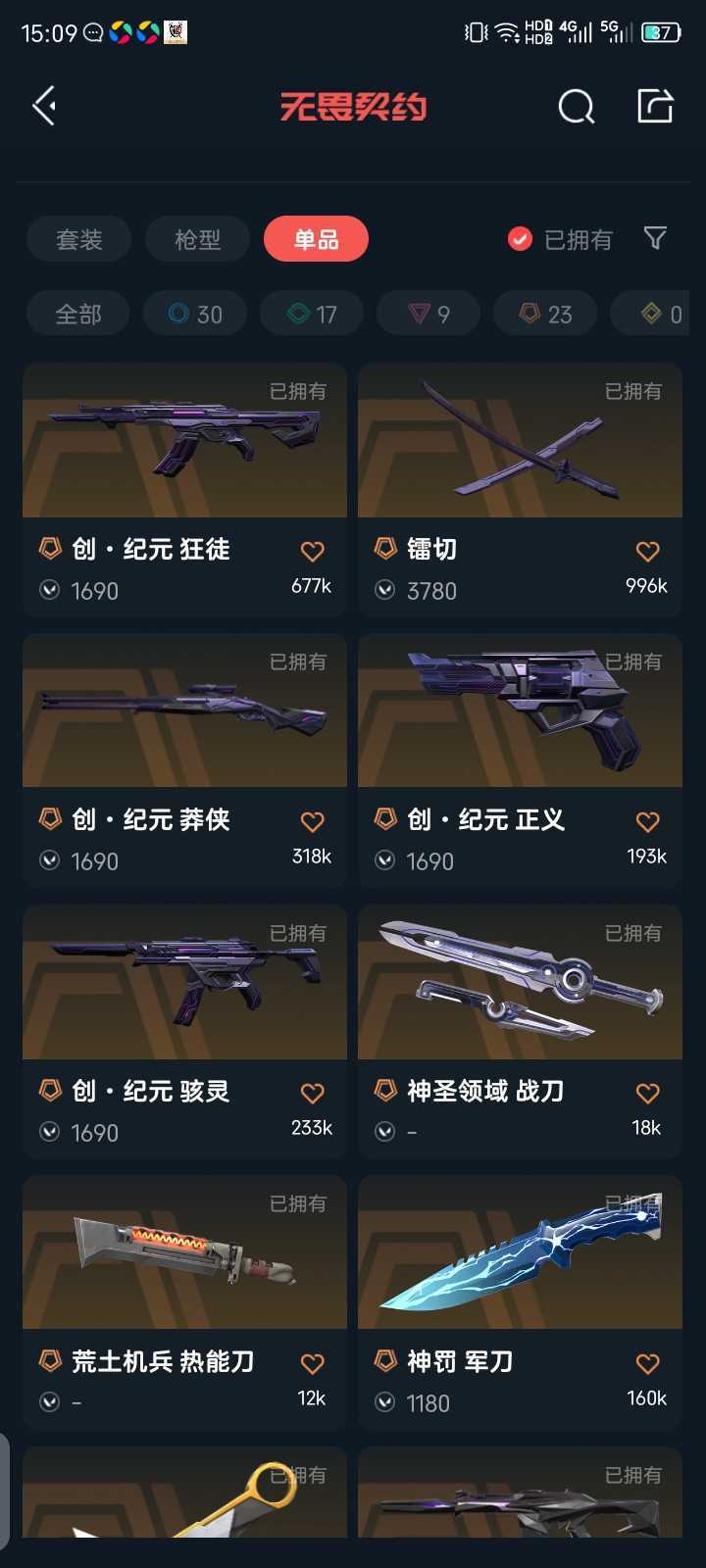706x1568 pixels.
Task: Switch to the 枪型 tab
Action: click(197, 238)
